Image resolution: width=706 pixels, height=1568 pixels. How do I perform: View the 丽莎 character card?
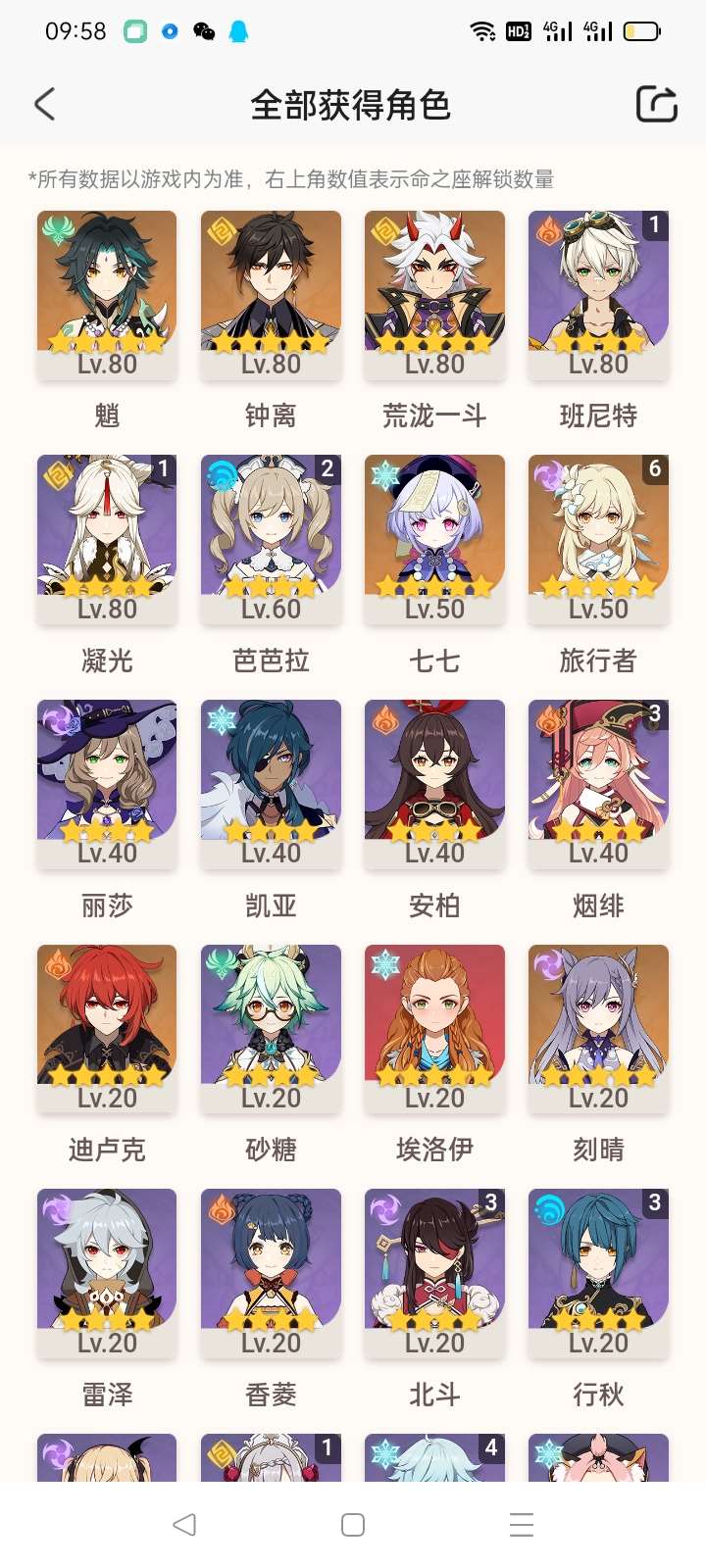[107, 784]
